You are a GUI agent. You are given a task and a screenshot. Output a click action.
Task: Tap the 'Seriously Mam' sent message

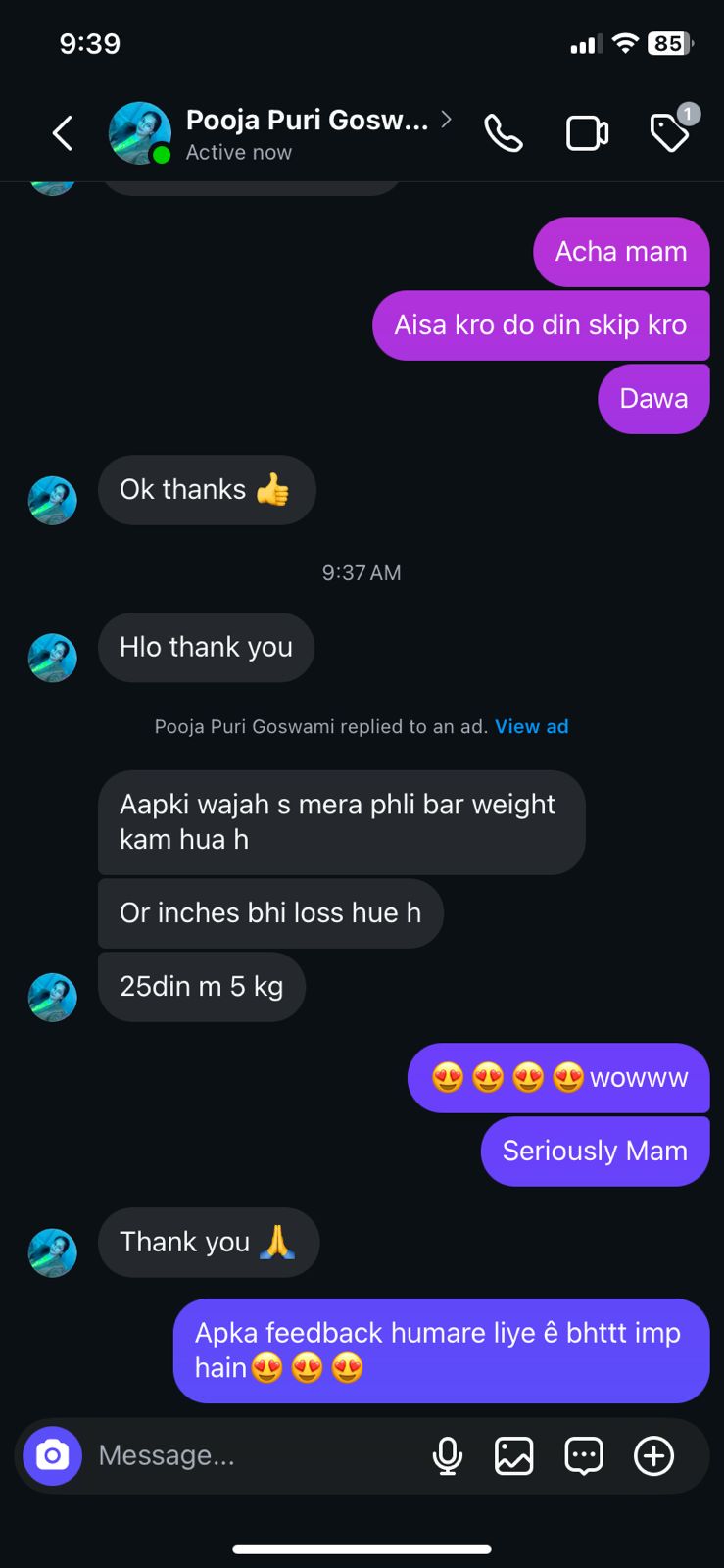point(595,1151)
